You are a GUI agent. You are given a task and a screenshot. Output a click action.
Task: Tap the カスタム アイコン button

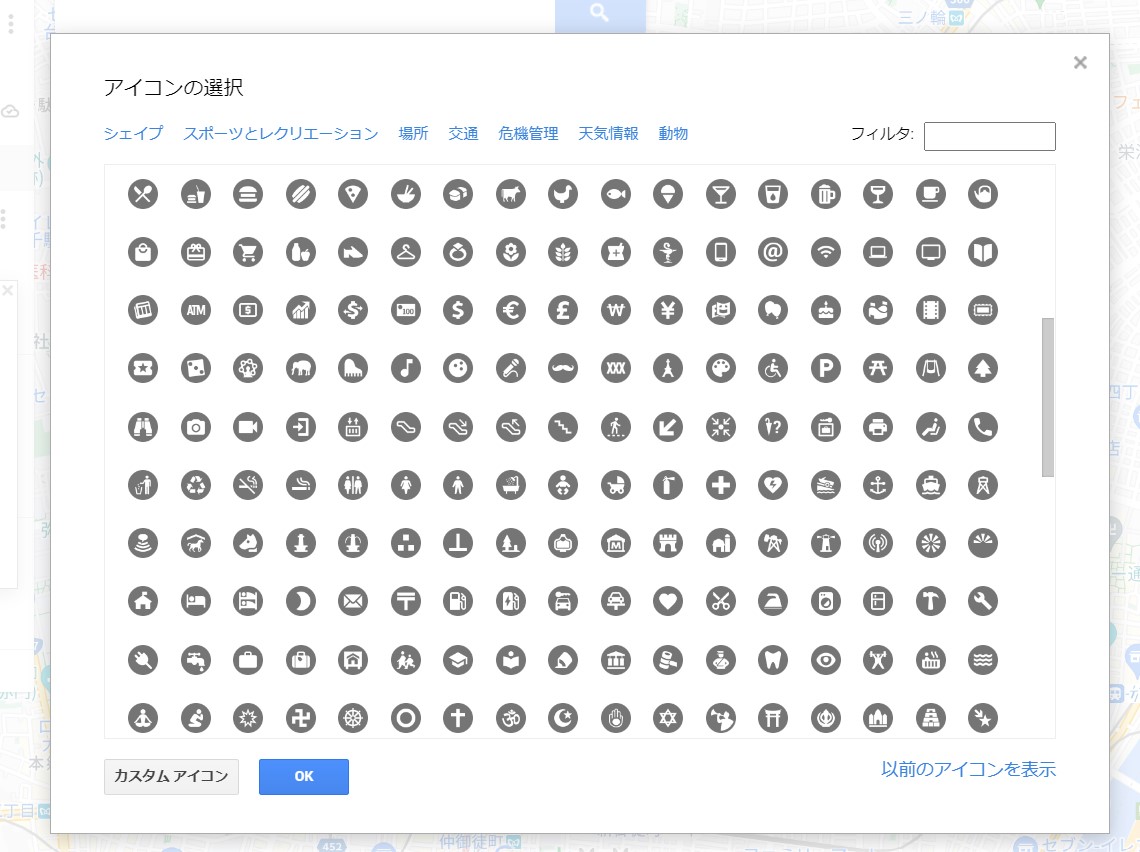pyautogui.click(x=171, y=776)
